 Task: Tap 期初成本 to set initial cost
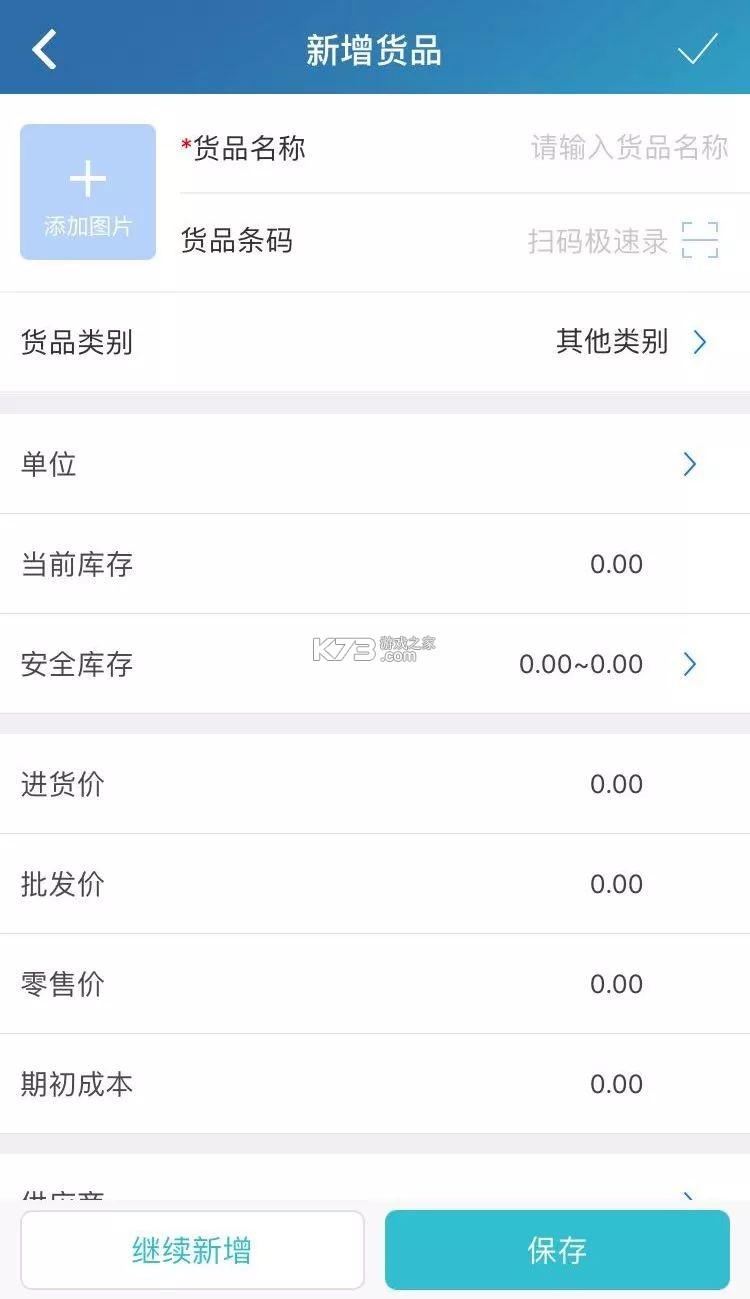617,1084
